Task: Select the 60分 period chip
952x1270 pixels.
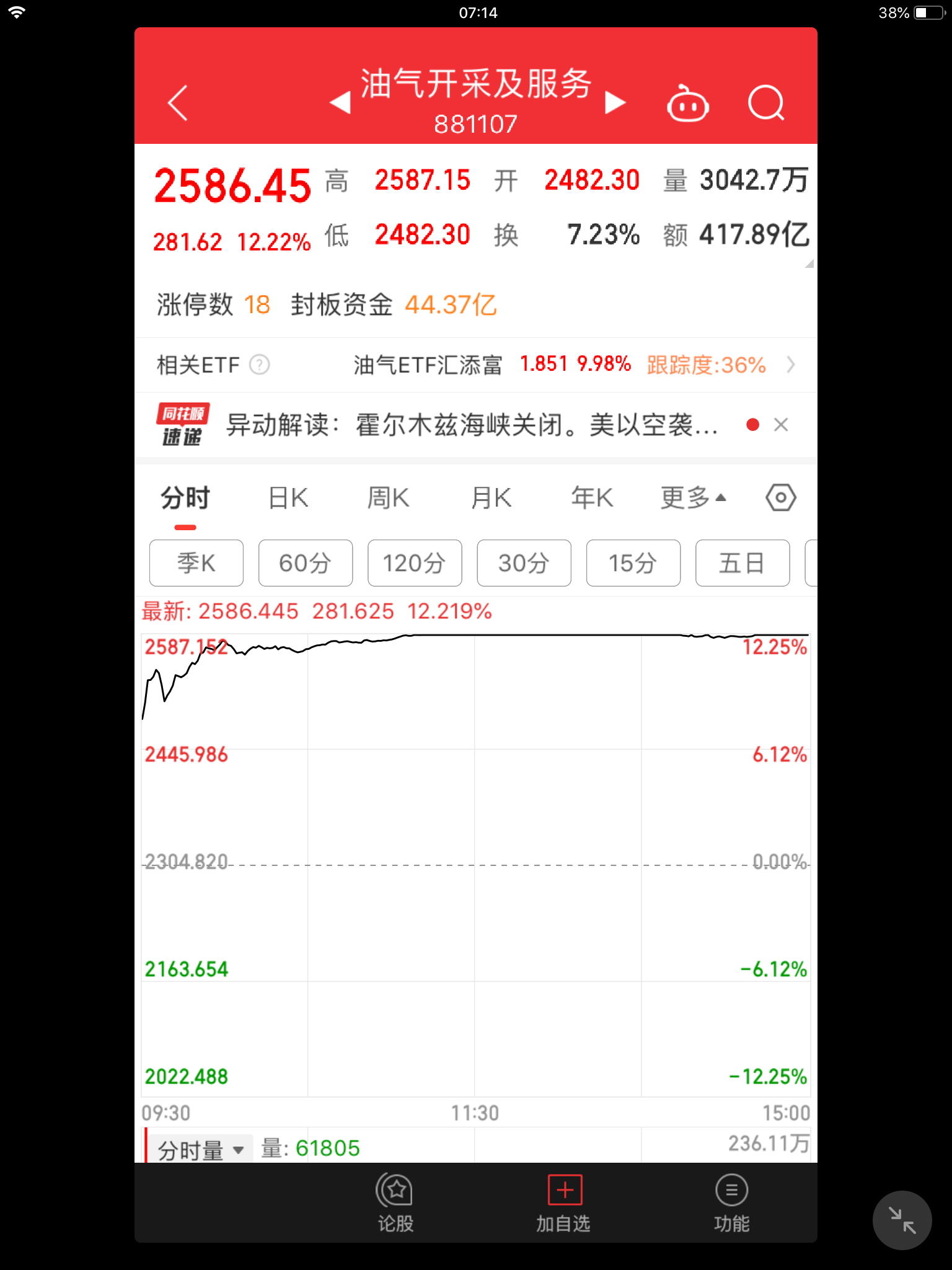Action: (x=306, y=563)
